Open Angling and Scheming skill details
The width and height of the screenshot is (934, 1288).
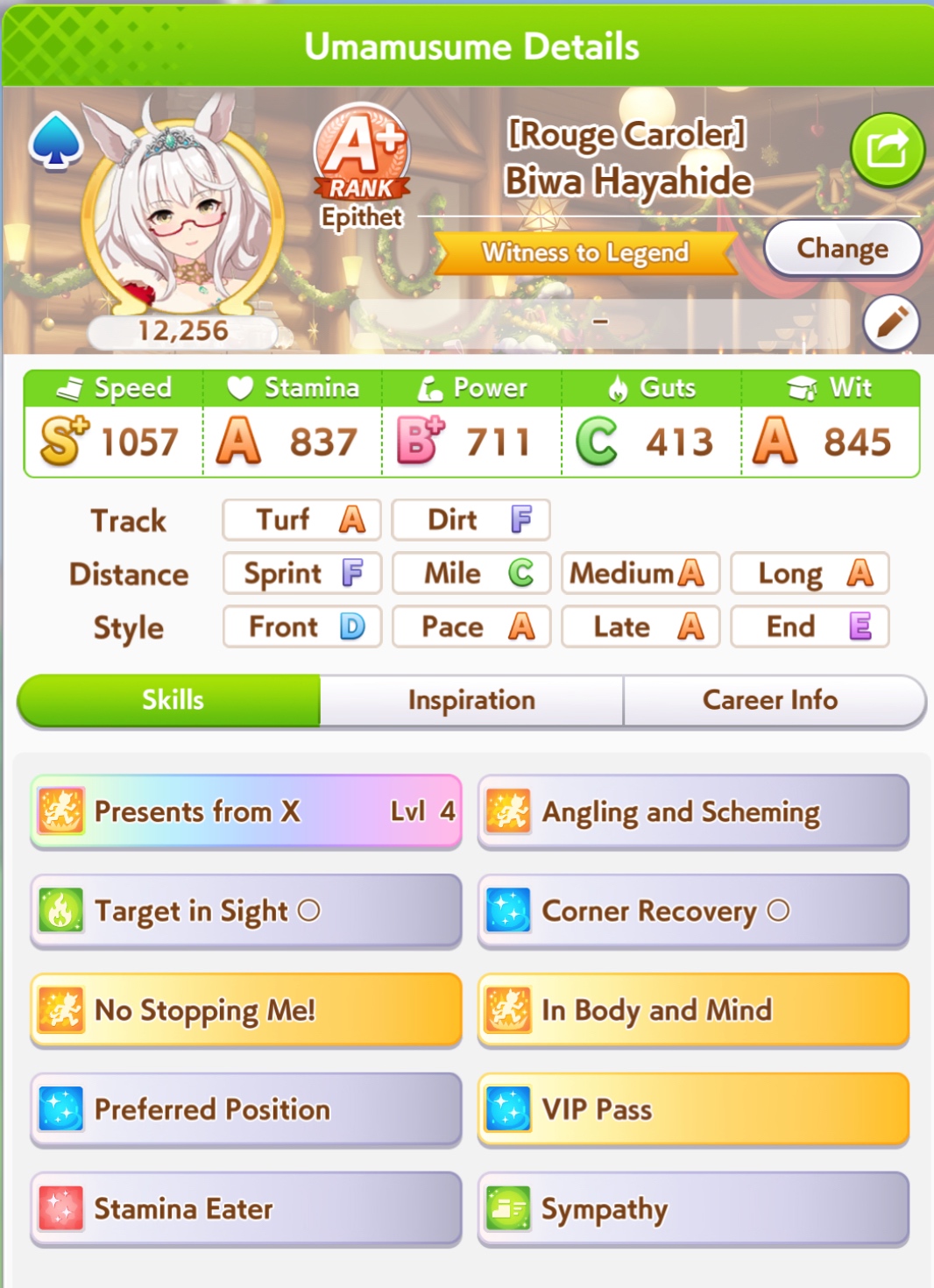(693, 811)
